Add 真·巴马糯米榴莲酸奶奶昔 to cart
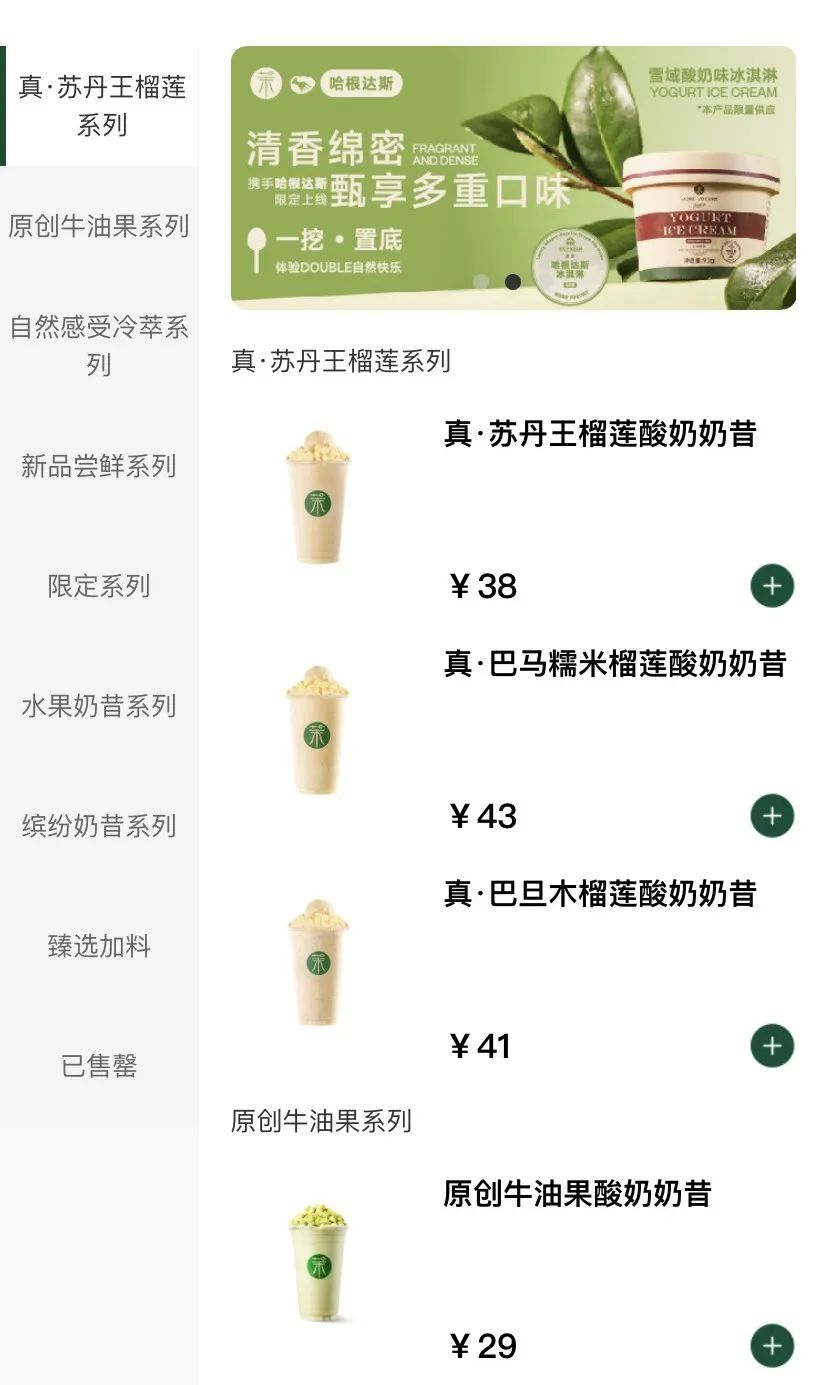The width and height of the screenshot is (828, 1385). pos(772,816)
